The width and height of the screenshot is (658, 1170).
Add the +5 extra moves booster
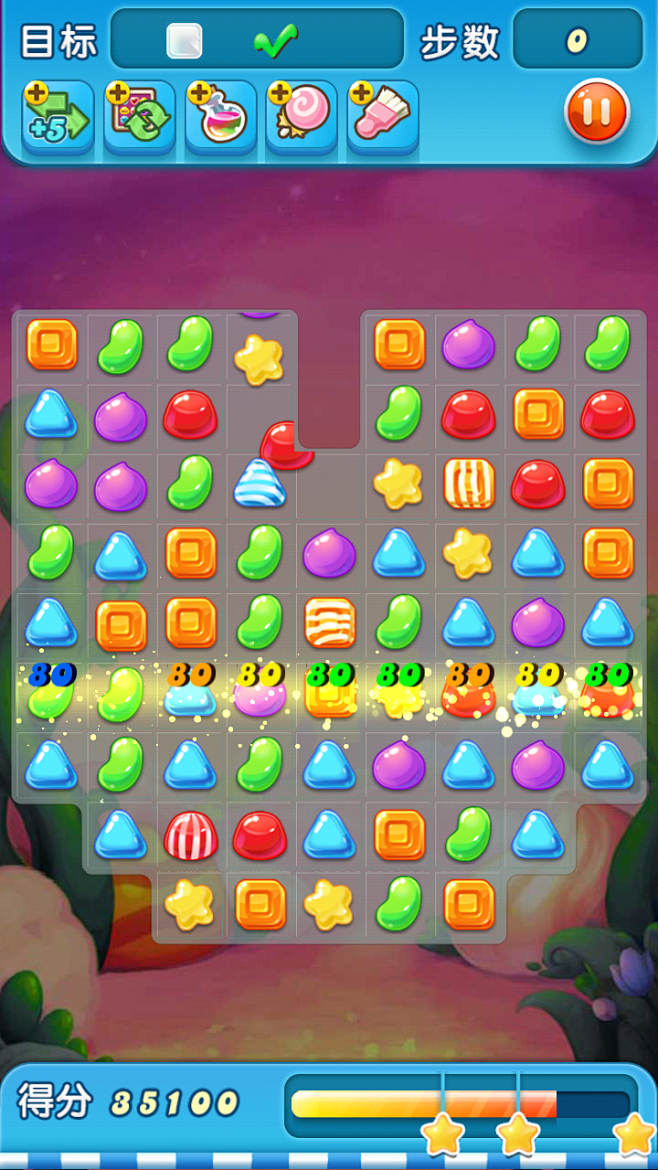(57, 117)
